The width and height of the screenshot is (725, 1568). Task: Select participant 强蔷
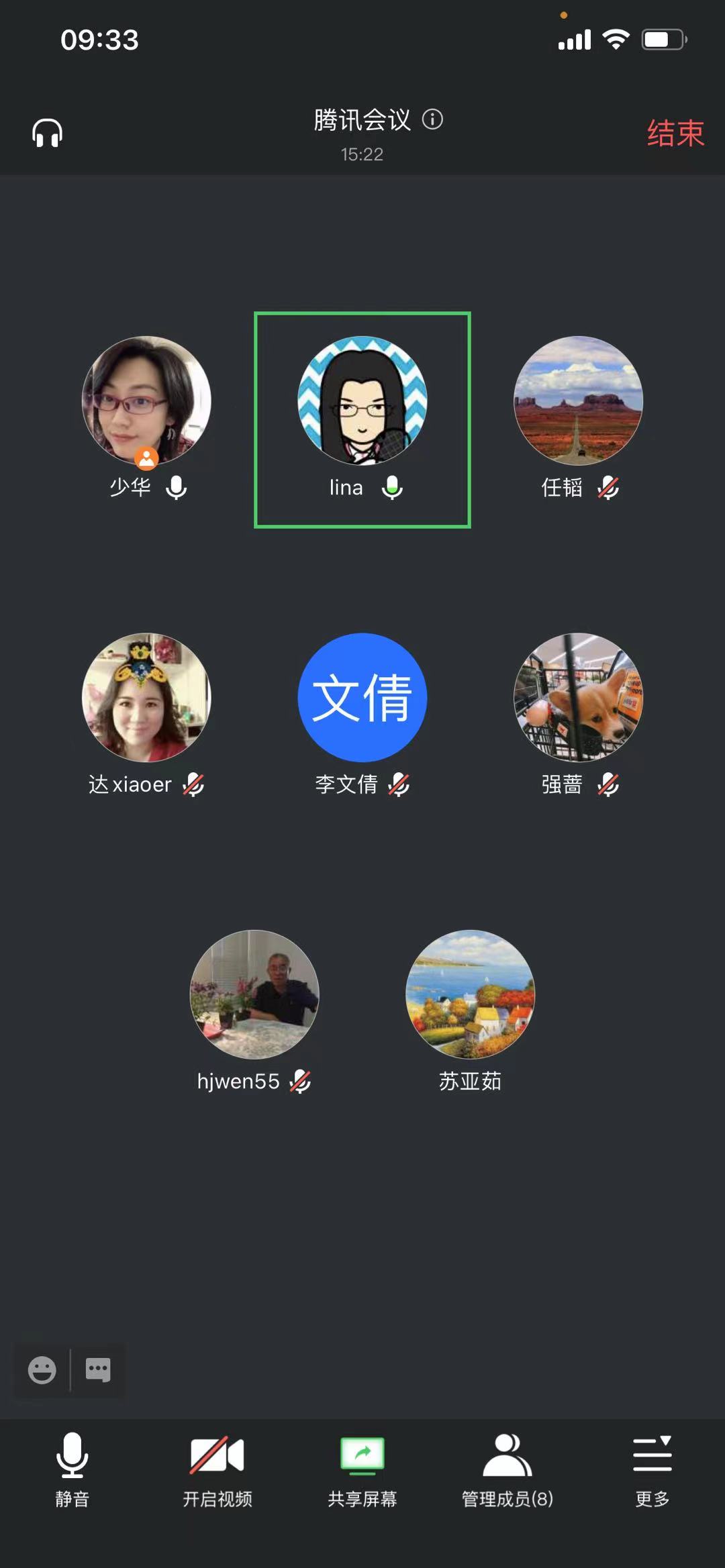pos(578,698)
